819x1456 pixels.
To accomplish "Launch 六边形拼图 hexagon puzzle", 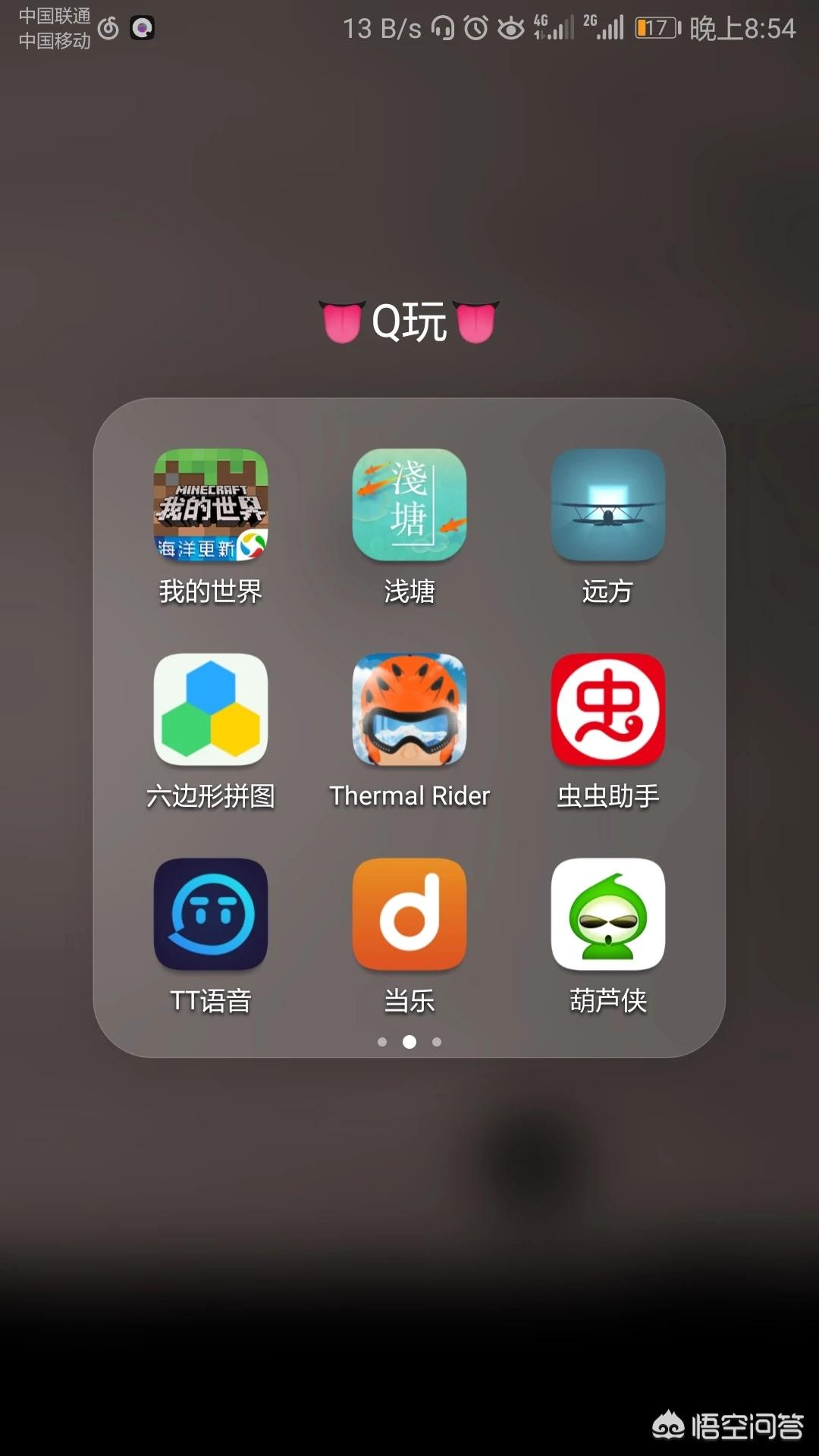I will (211, 710).
